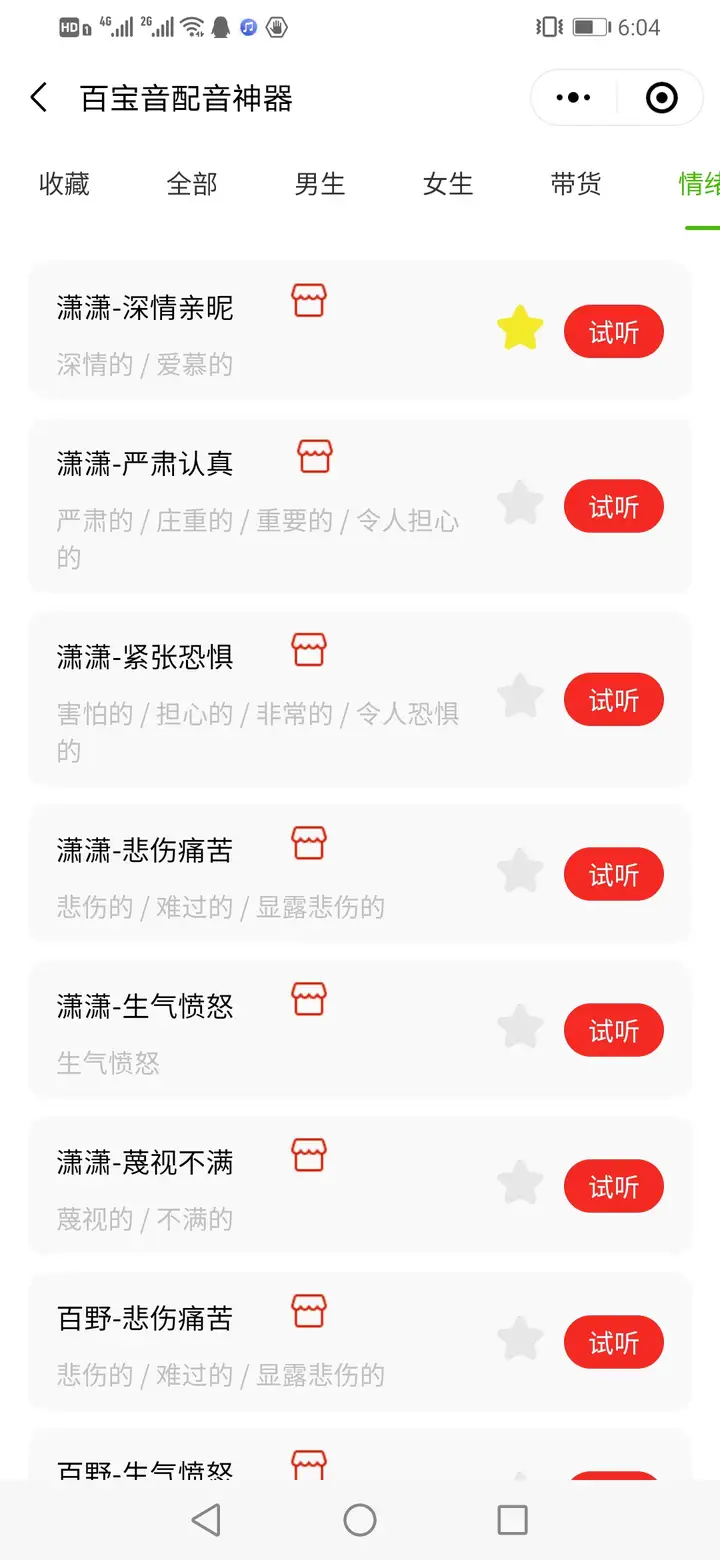Unfavorite 潇潇-深情亲昵 with the yellow star
The height and width of the screenshot is (1560, 720).
pyautogui.click(x=520, y=330)
